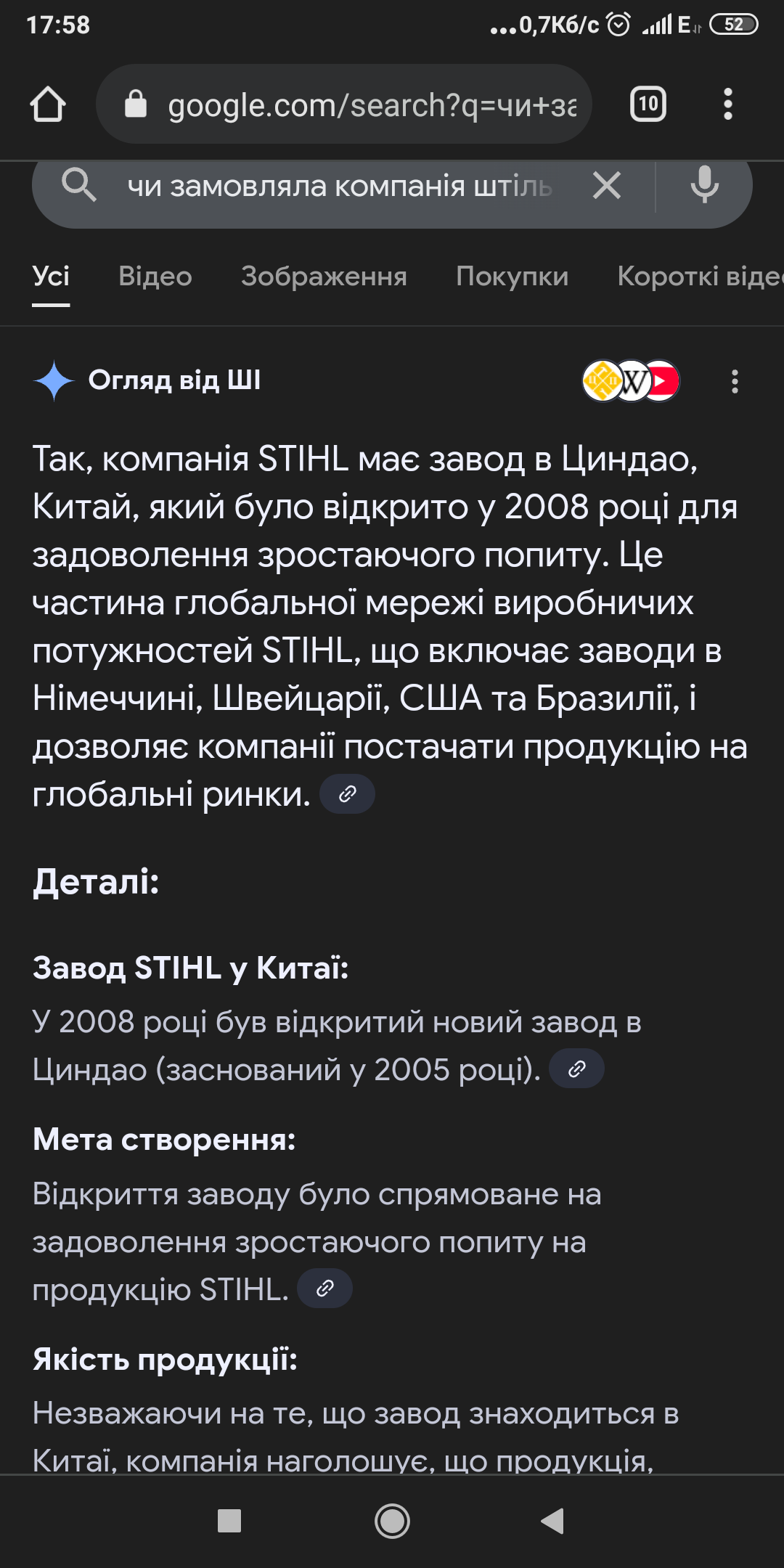Switch to the Короткі відео tab
The width and height of the screenshot is (784, 1568).
[x=698, y=277]
